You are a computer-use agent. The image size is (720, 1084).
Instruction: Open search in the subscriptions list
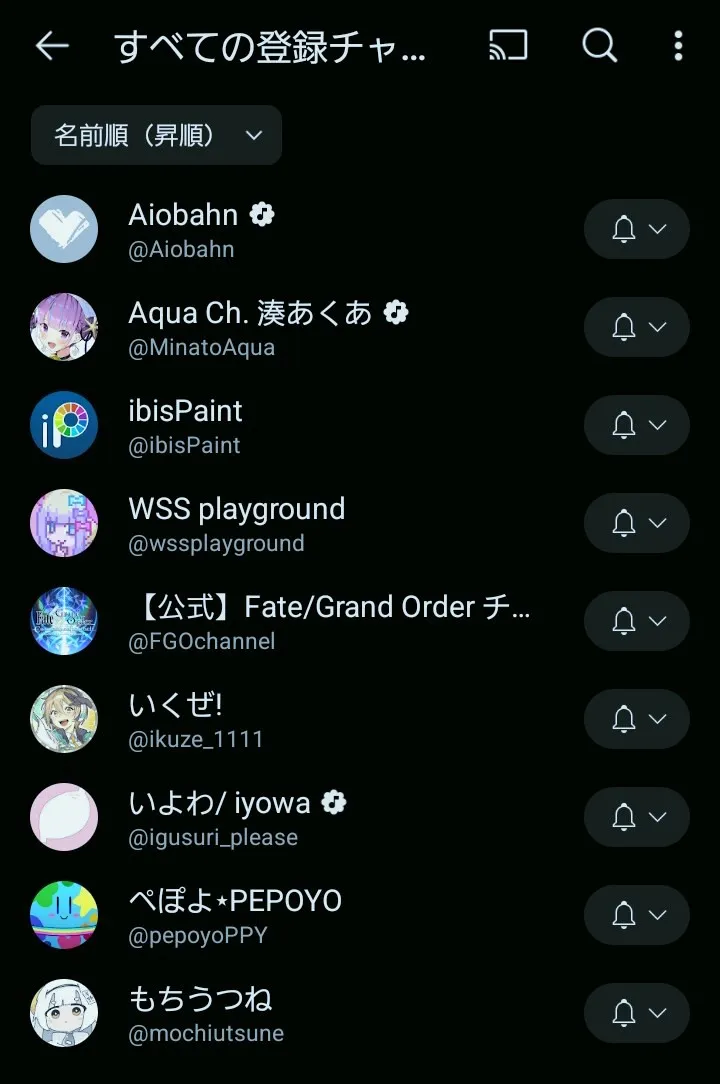coord(599,46)
